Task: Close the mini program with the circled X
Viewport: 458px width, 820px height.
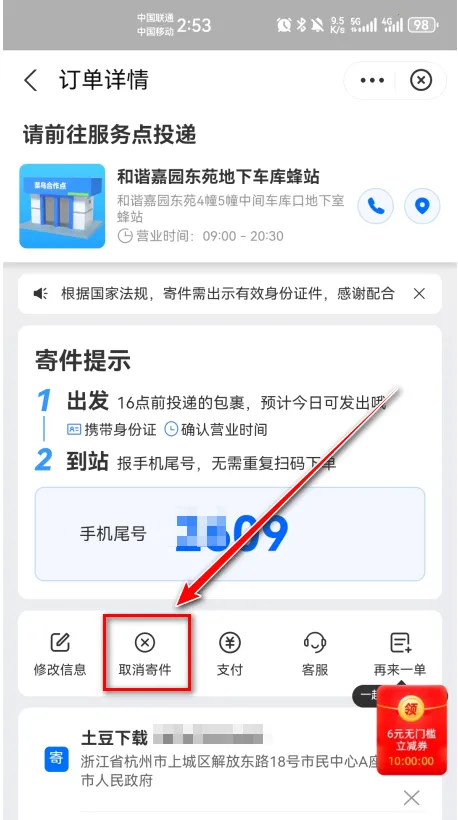Action: point(421,81)
